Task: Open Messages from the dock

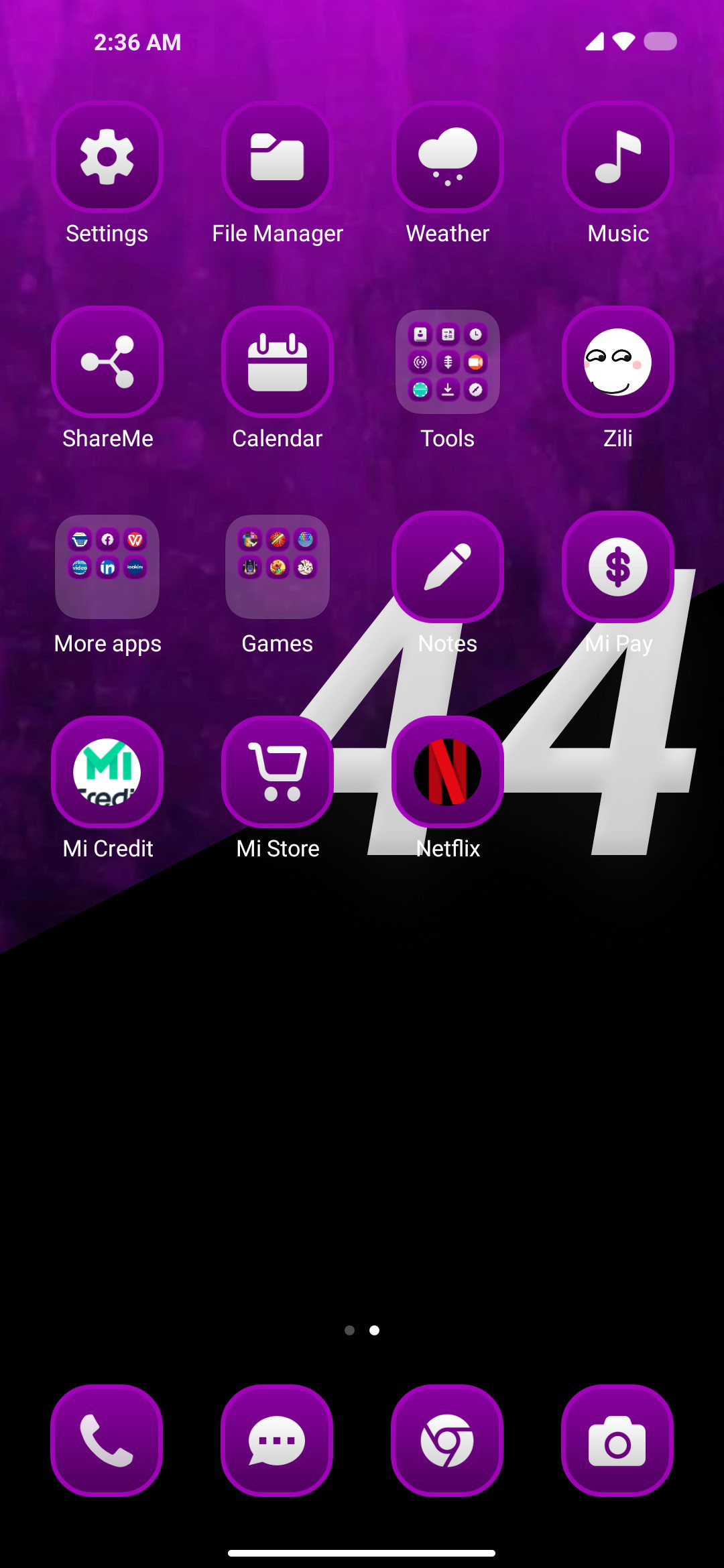Action: 277,1441
